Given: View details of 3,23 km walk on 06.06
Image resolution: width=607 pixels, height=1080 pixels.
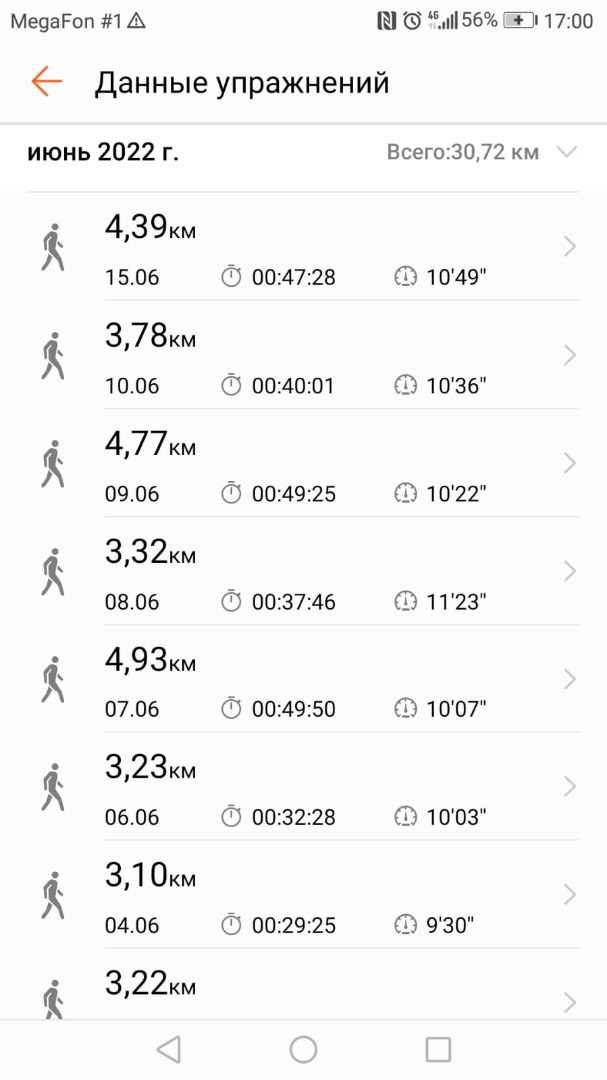Looking at the screenshot, I should coord(303,787).
